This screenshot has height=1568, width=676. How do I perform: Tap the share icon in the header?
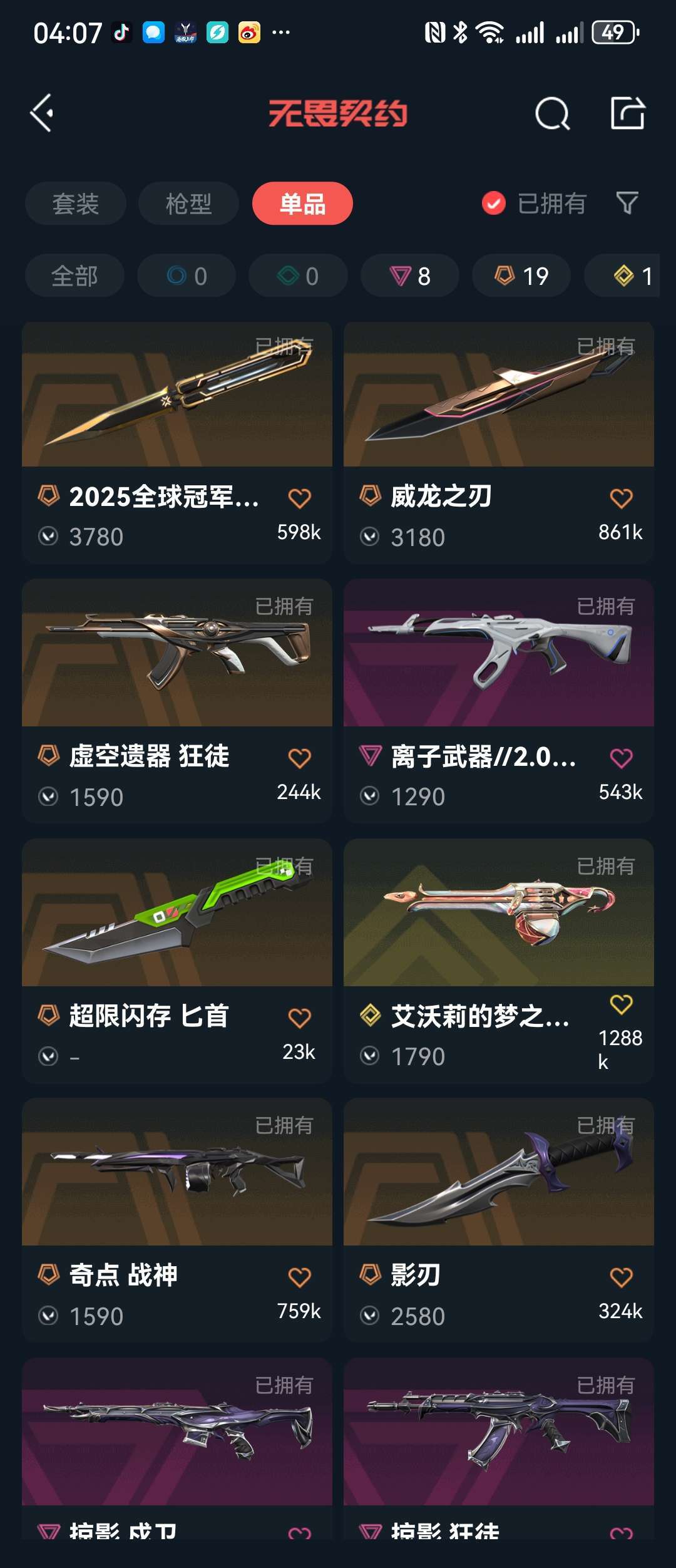click(x=627, y=113)
